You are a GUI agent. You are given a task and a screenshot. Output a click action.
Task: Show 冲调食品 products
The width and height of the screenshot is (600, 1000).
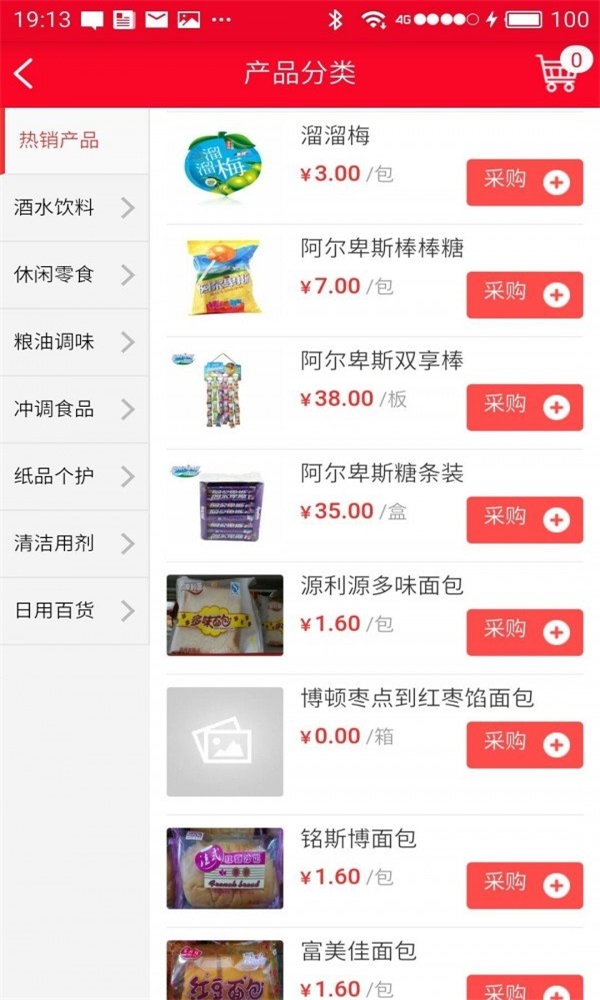pyautogui.click(x=74, y=409)
